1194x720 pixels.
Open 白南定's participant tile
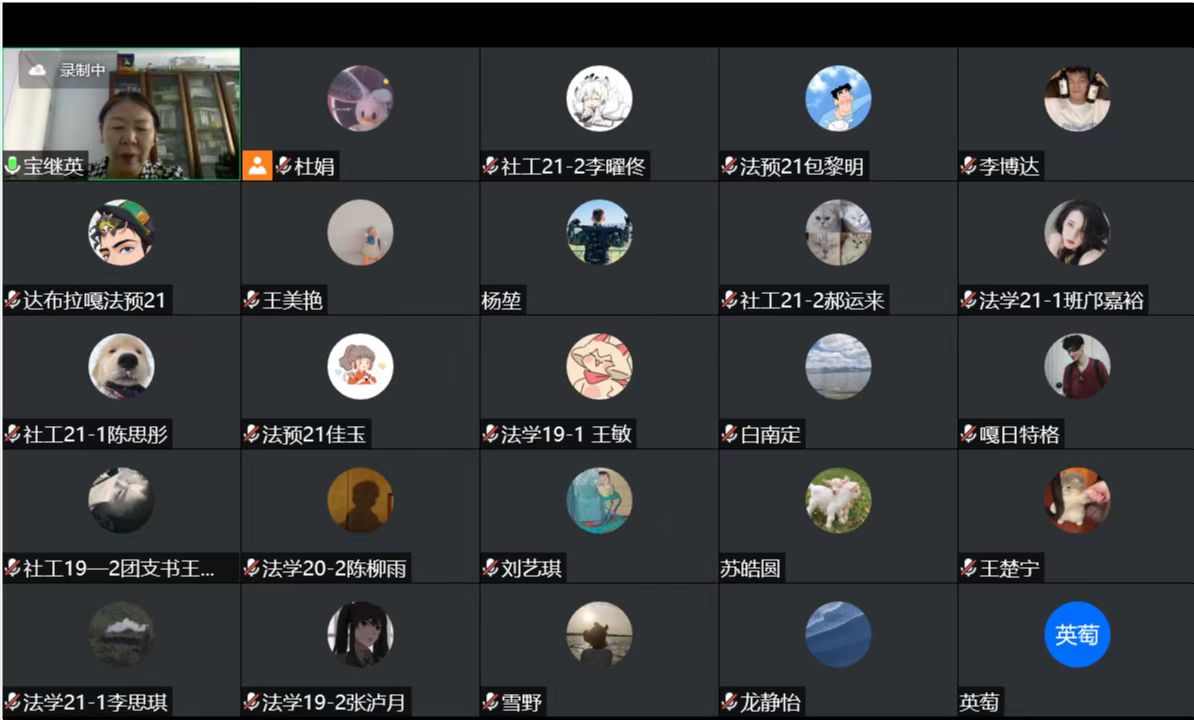(838, 382)
